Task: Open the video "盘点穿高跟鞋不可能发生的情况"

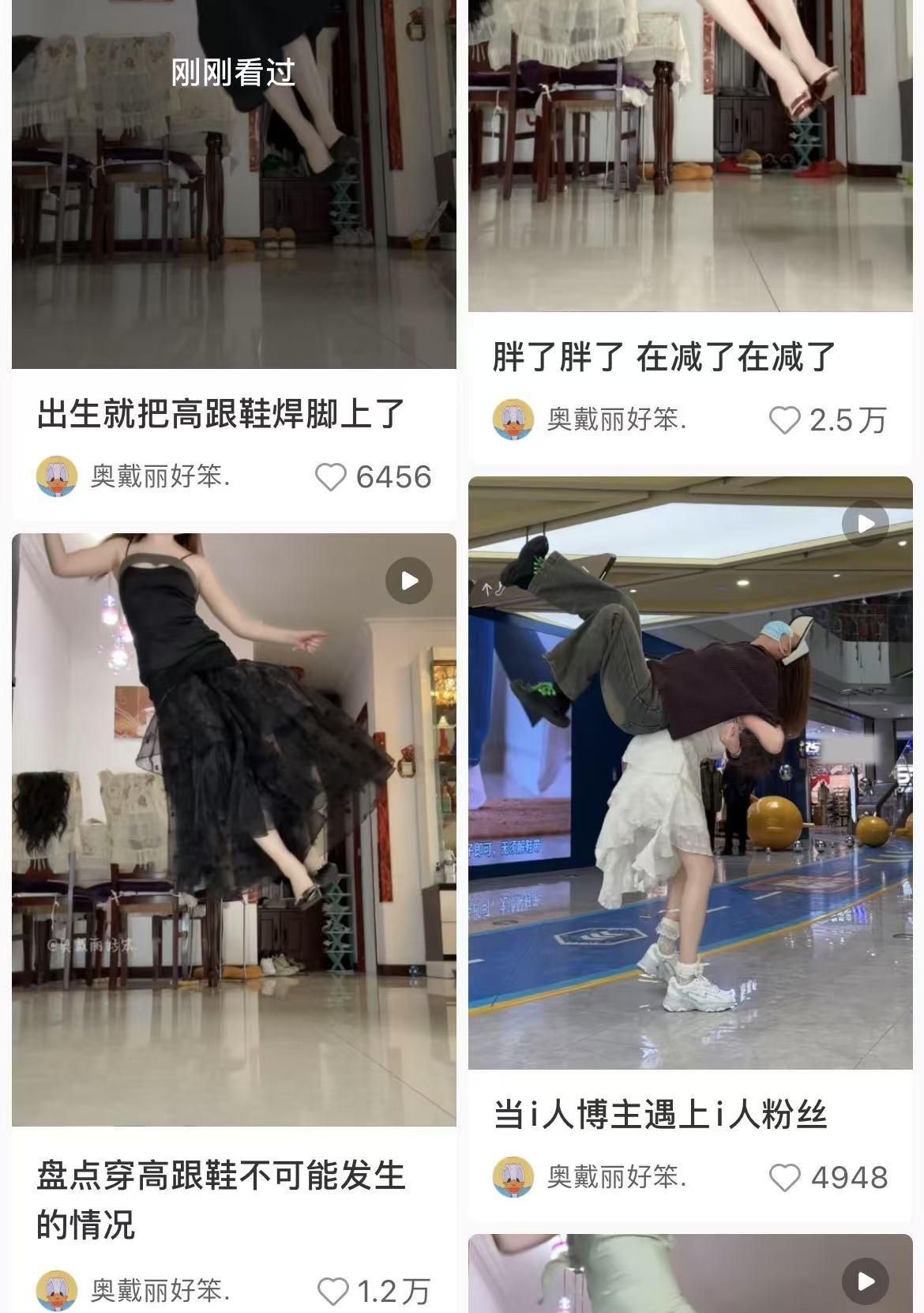Action: [x=234, y=830]
